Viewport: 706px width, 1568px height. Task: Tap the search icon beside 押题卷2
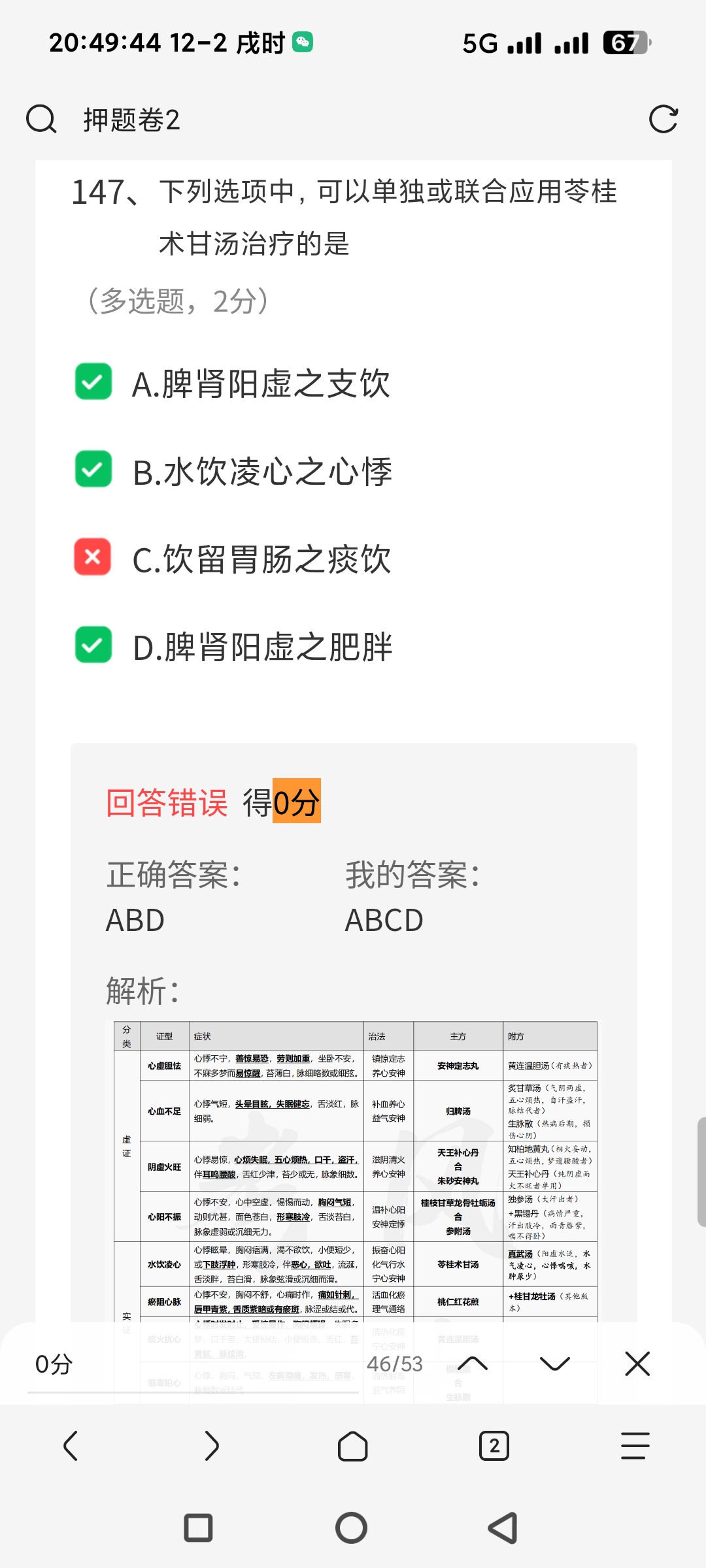click(41, 120)
